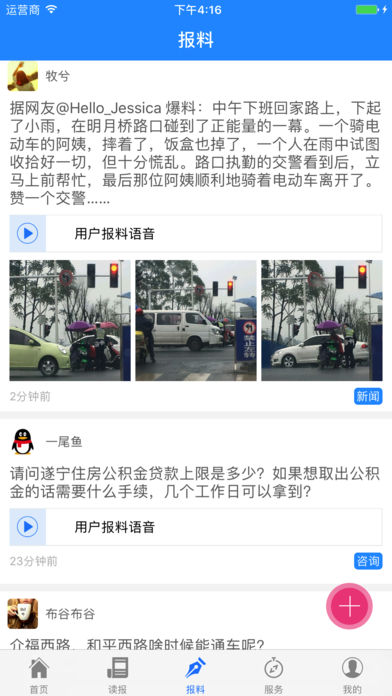Open the photo with the green car

70,320
